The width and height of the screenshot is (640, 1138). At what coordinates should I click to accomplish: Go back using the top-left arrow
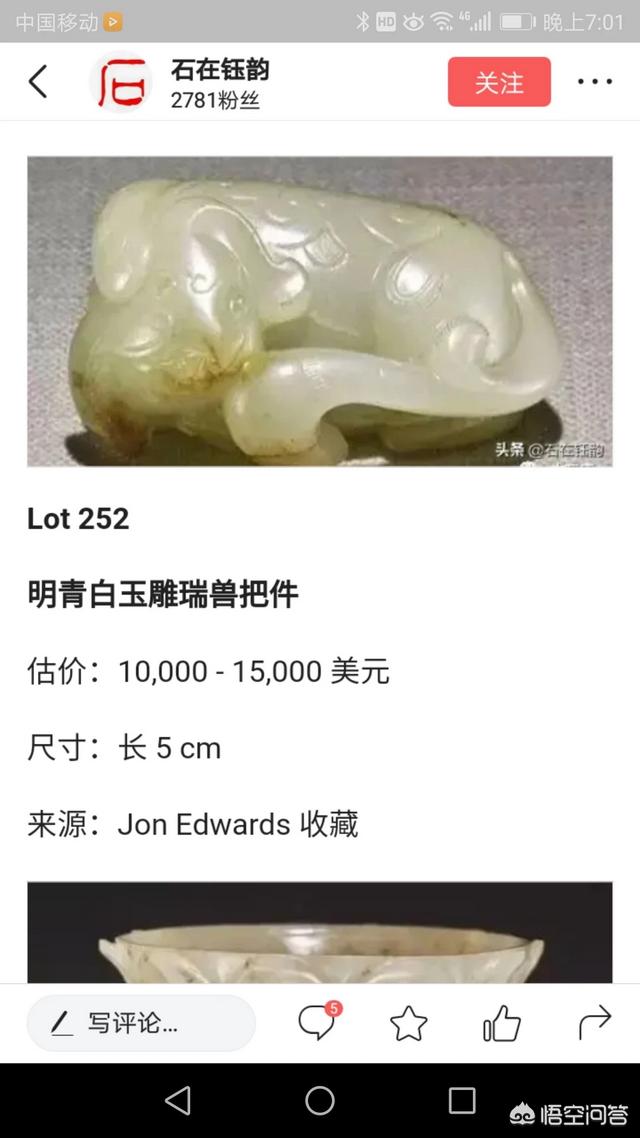(38, 82)
